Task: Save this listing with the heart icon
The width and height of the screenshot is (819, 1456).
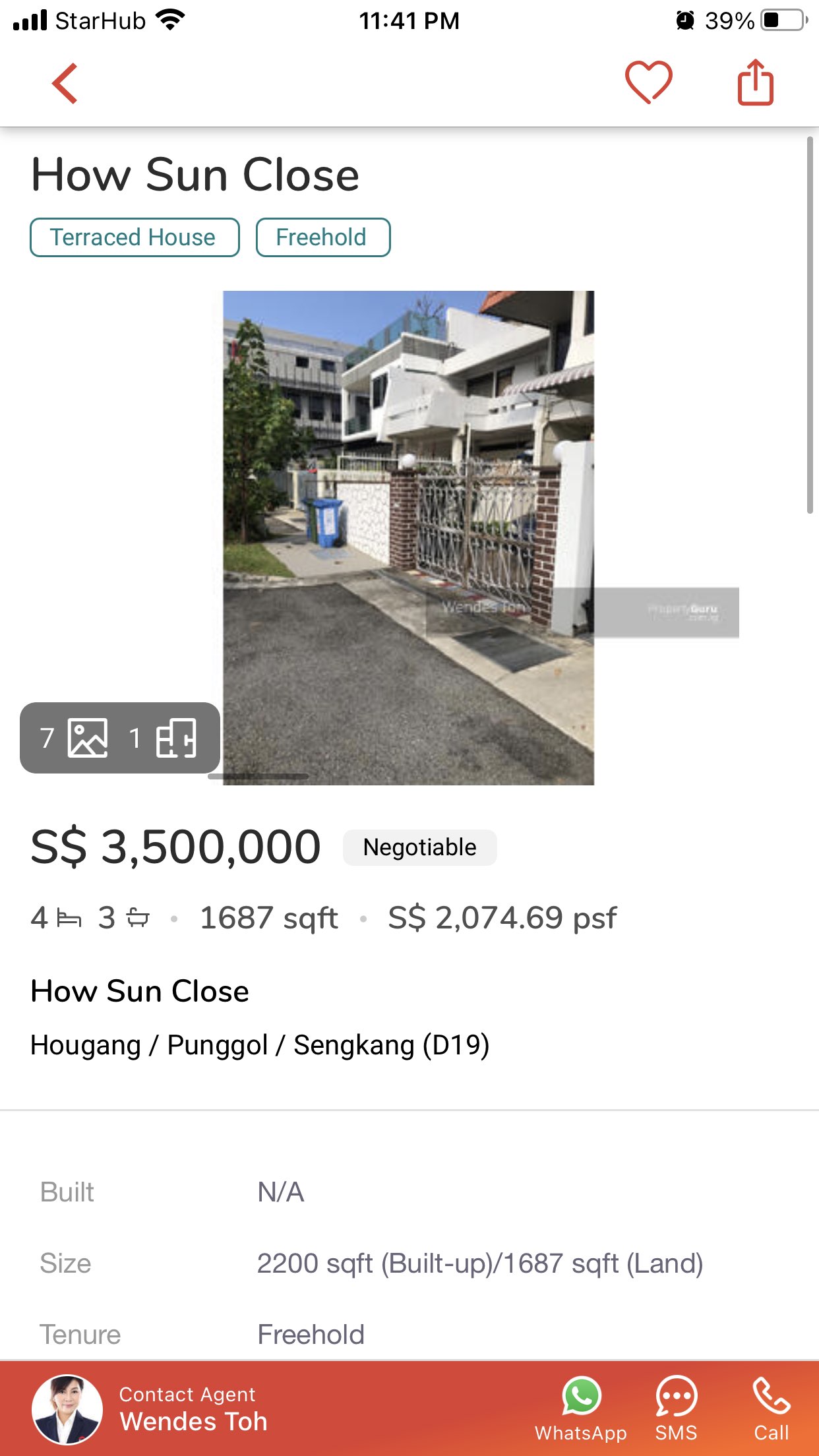Action: click(648, 82)
